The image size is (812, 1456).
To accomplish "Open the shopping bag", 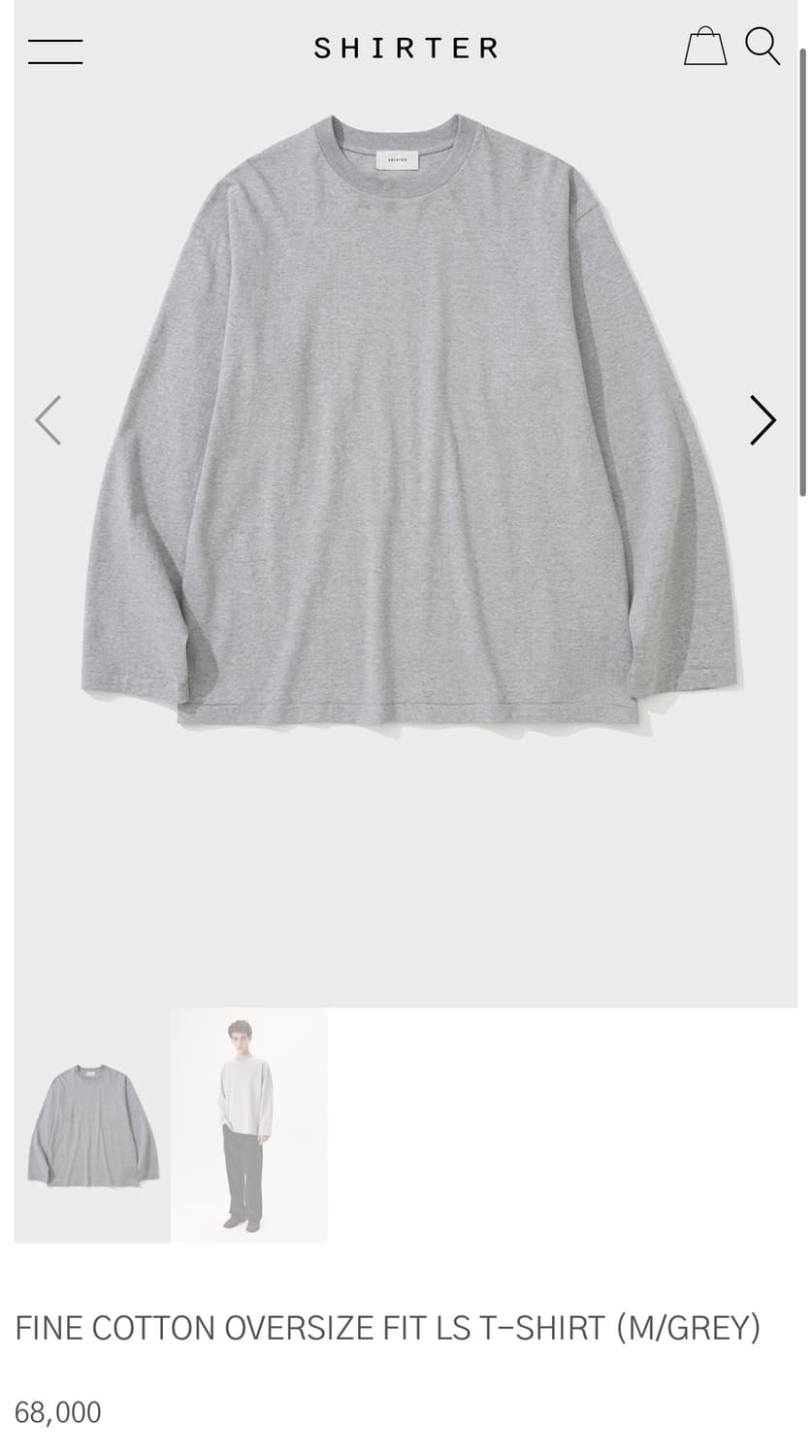I will (705, 47).
